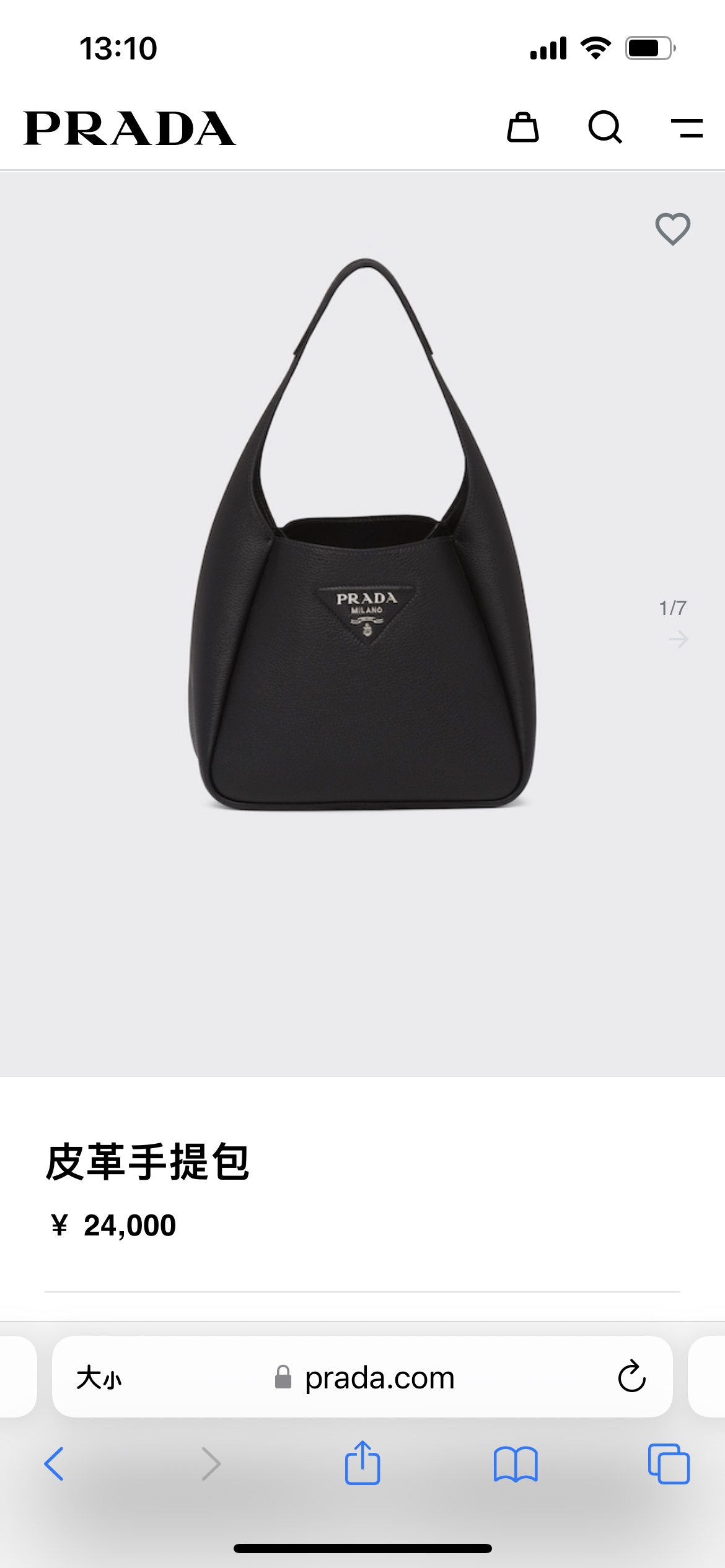Reload the current page
This screenshot has width=725, height=1568.
click(631, 1377)
